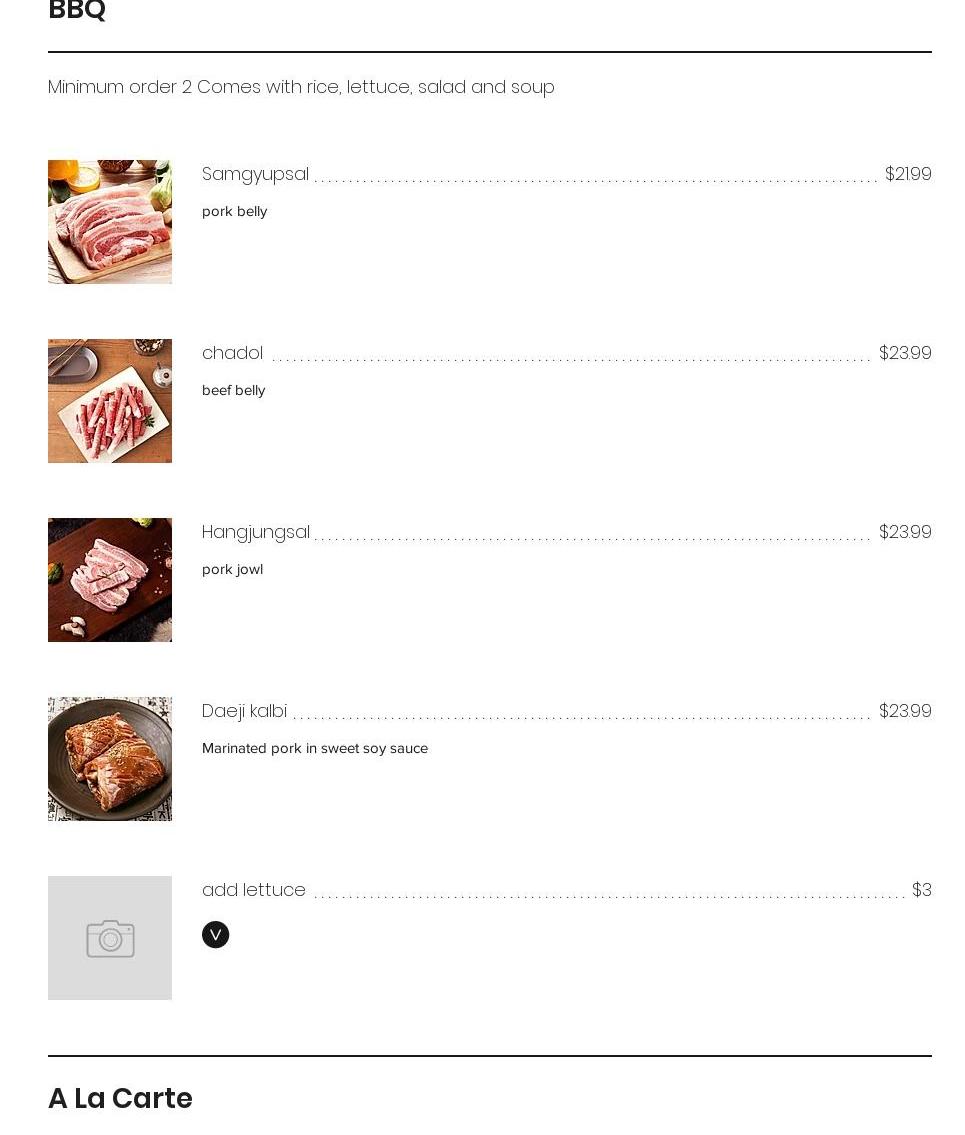The height and width of the screenshot is (1135, 965).
Task: Open the Samgyupsal pork belly item
Action: (x=255, y=174)
